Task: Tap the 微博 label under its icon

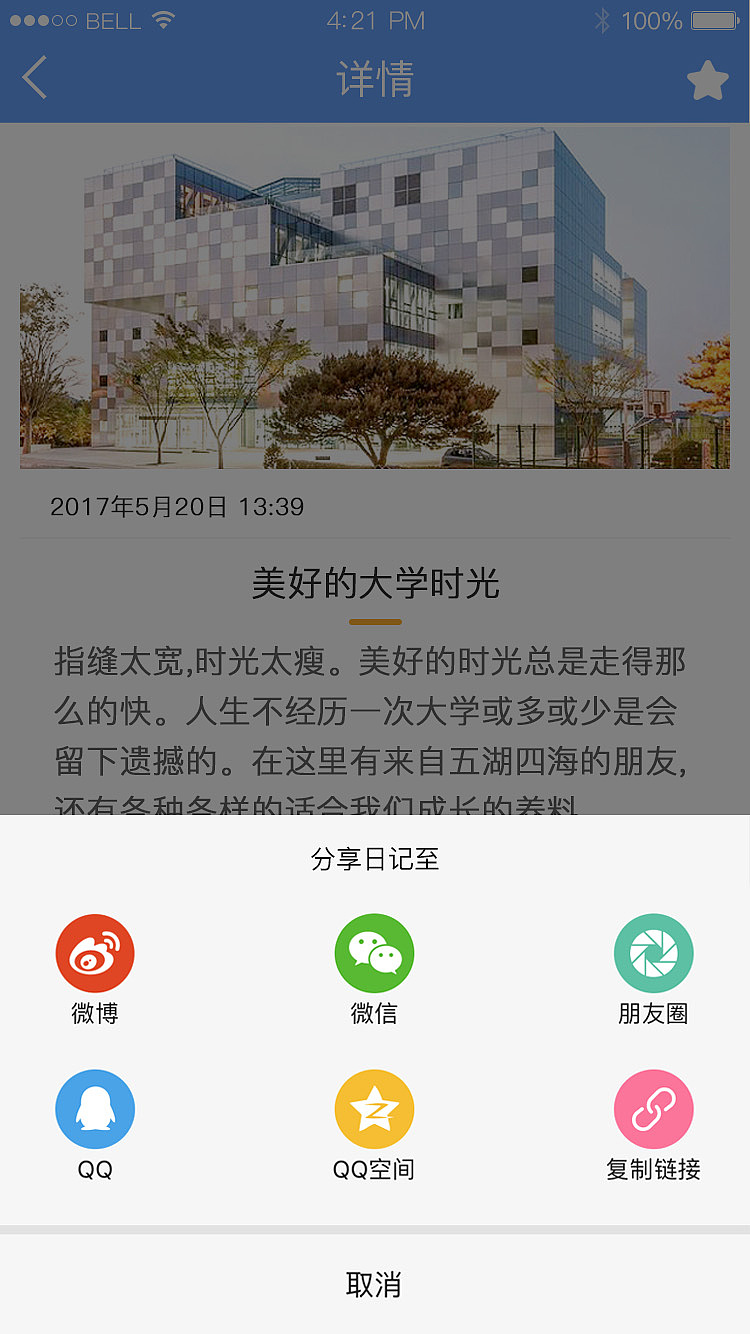Action: coord(95,1012)
